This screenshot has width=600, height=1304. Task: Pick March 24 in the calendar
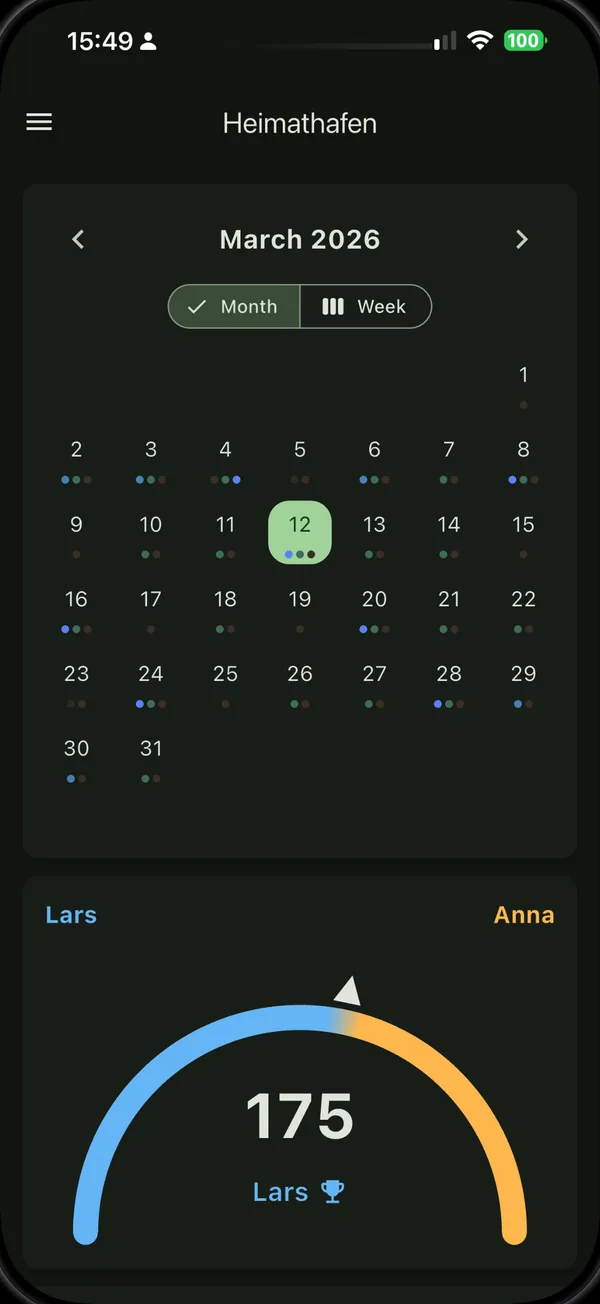151,682
